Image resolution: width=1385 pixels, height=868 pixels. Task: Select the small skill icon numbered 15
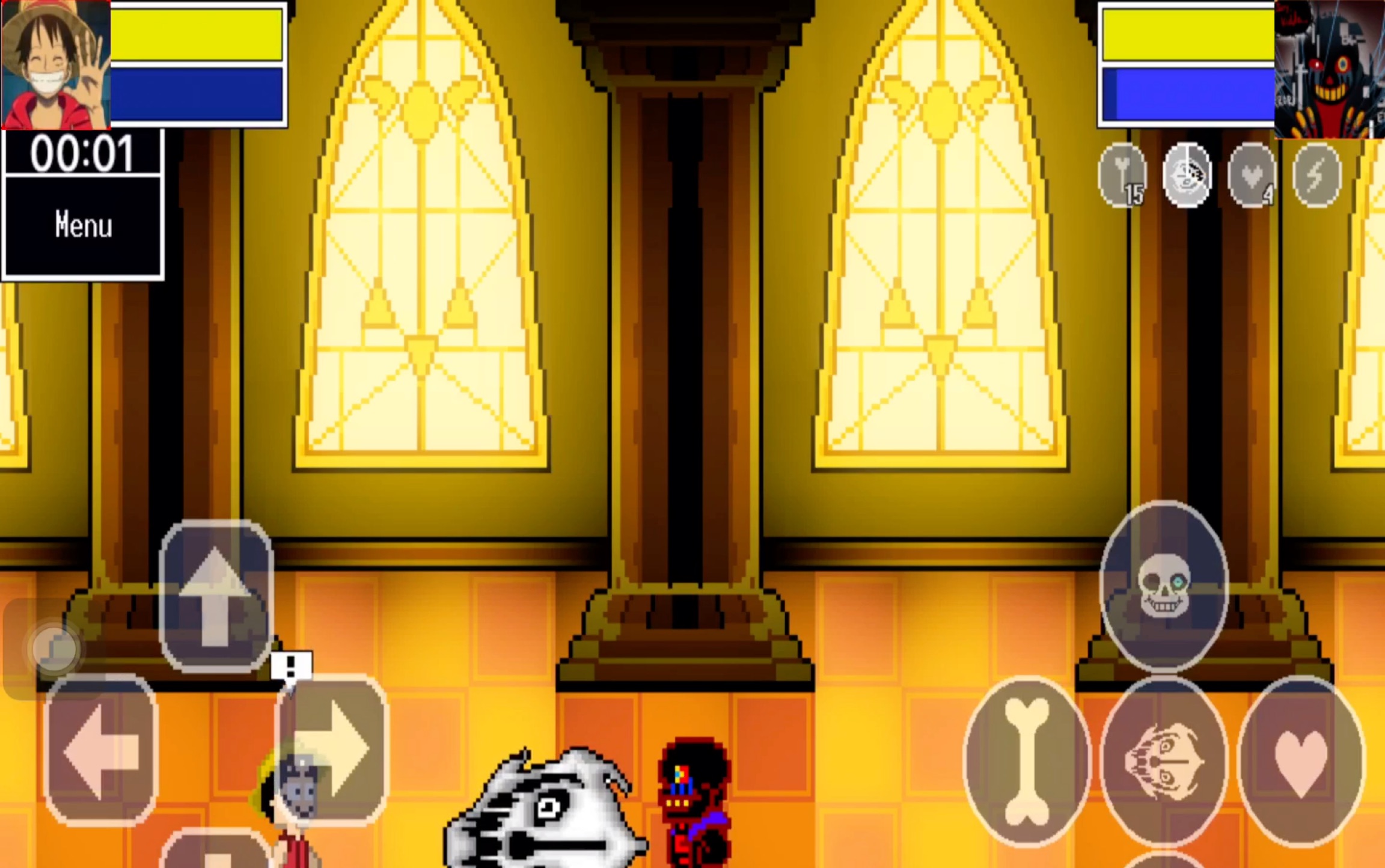pyautogui.click(x=1122, y=176)
